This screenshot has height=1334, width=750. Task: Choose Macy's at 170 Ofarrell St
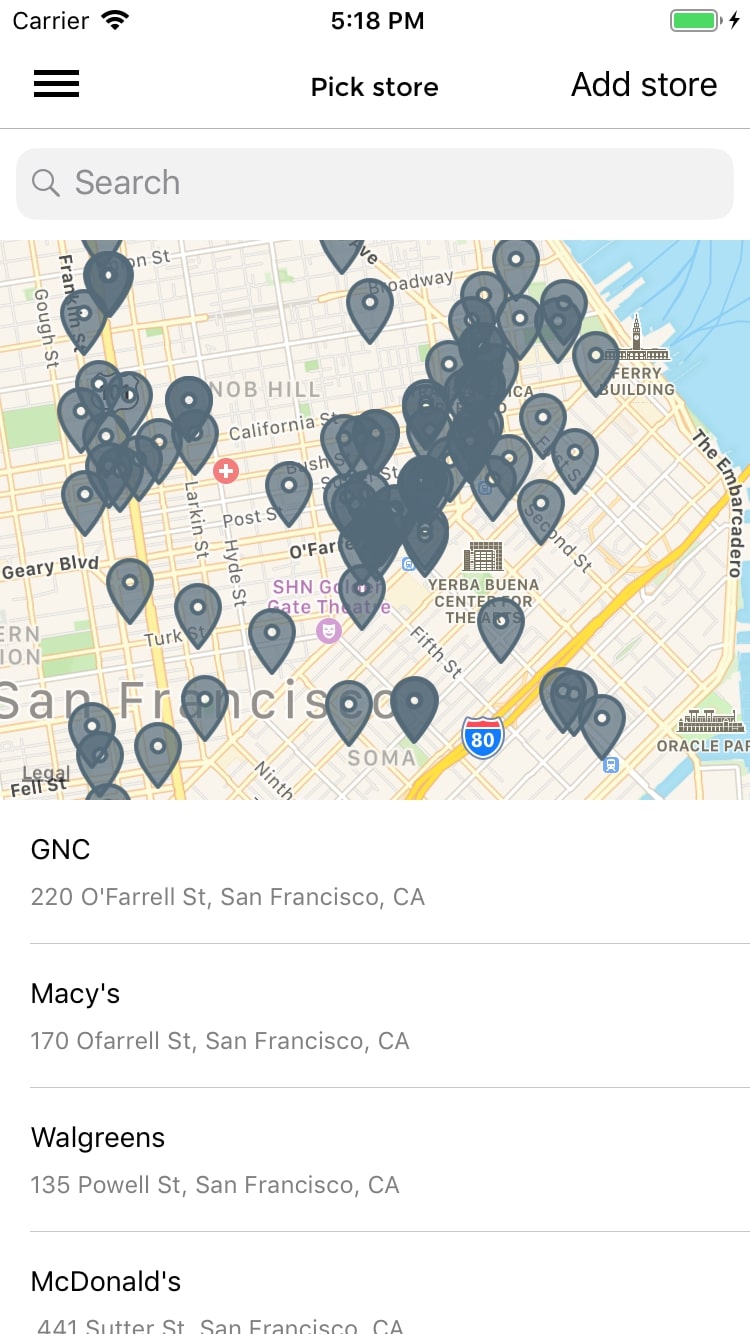pyautogui.click(x=375, y=1016)
